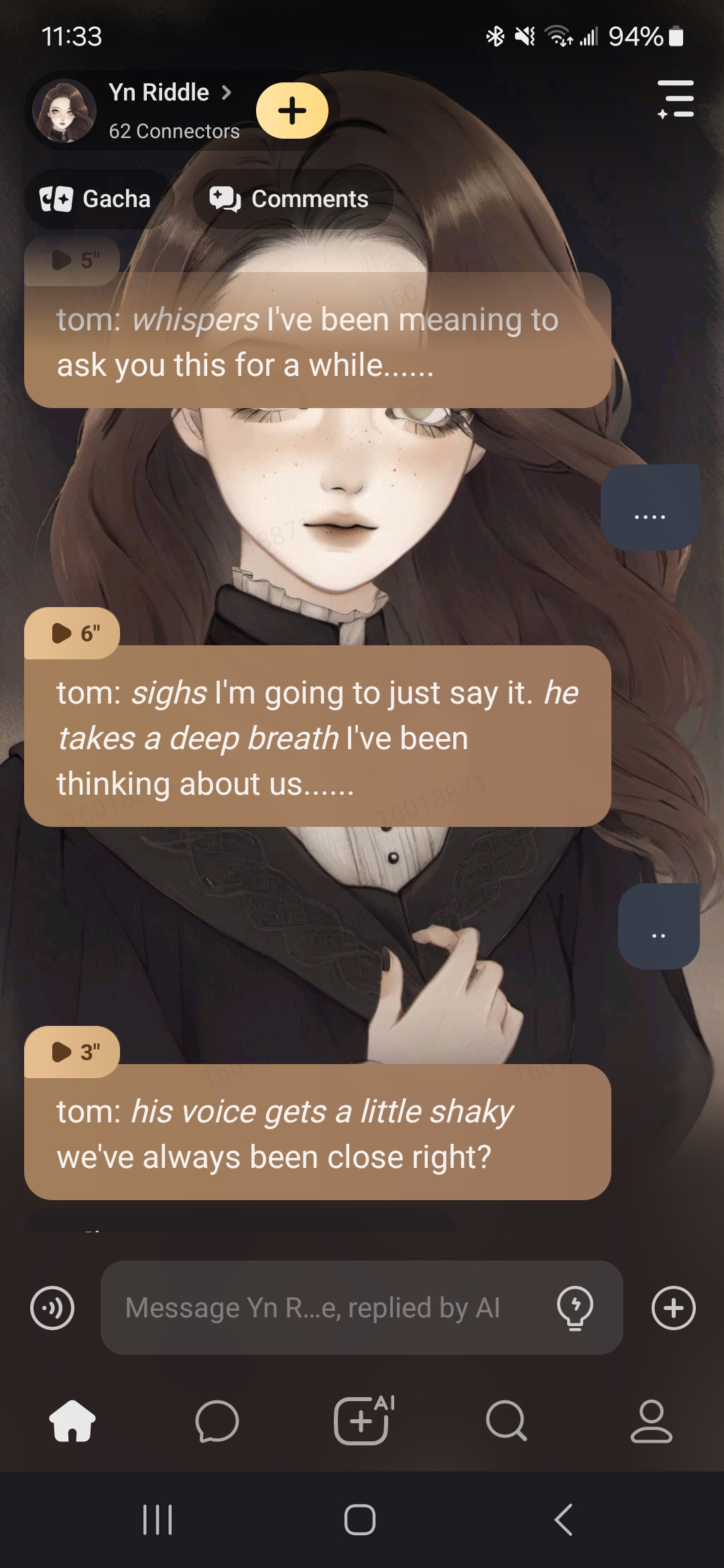The width and height of the screenshot is (724, 1568).
Task: Play the 6-second voice message
Action: (x=74, y=633)
